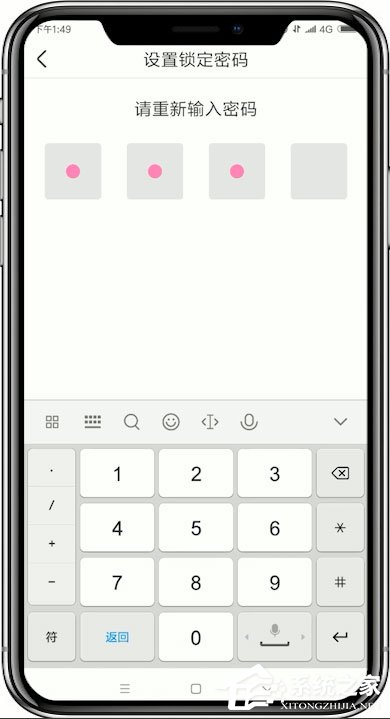Open the keyboard's four-square grid menu

click(52, 421)
